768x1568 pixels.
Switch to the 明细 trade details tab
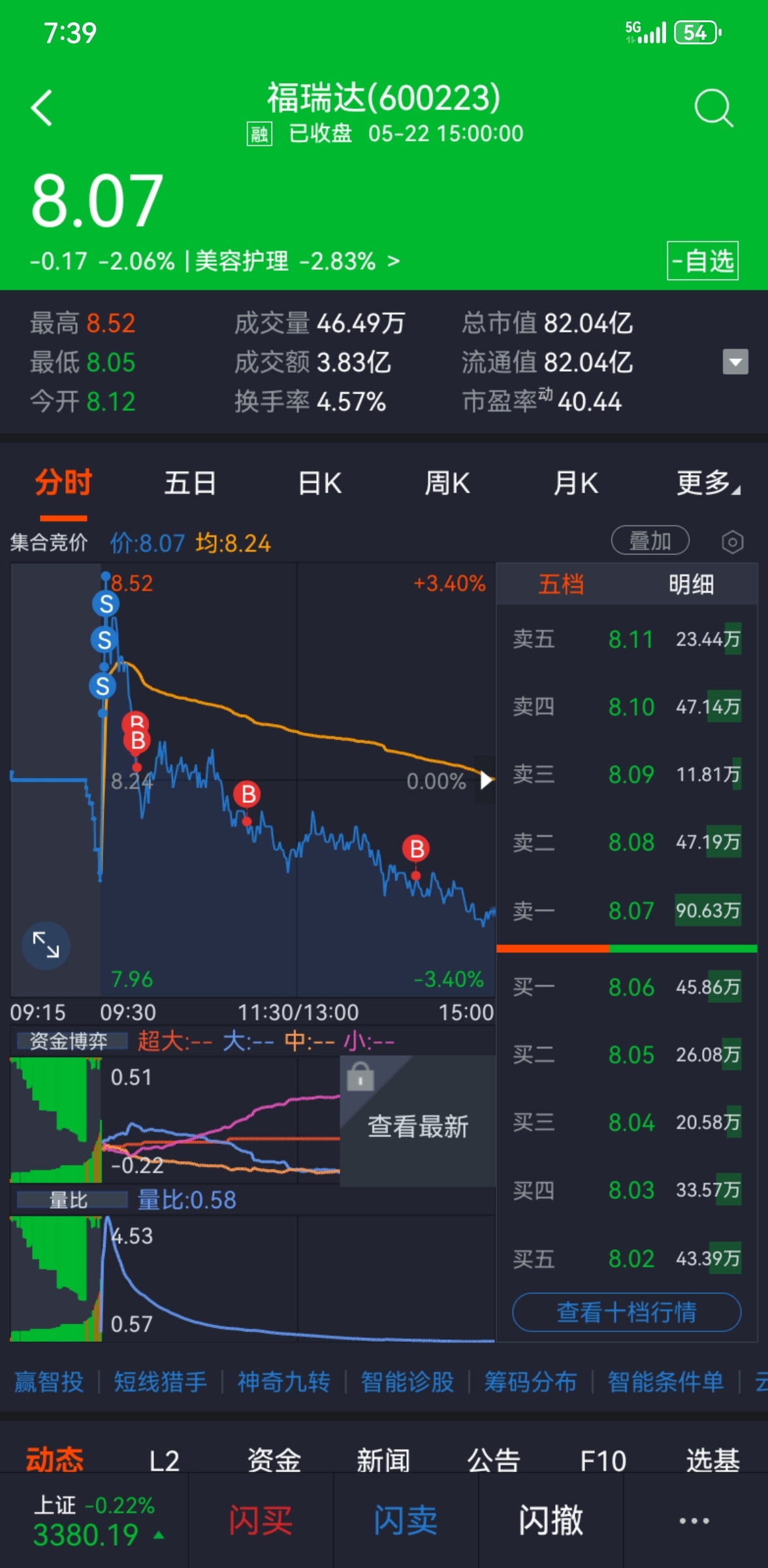(x=691, y=584)
